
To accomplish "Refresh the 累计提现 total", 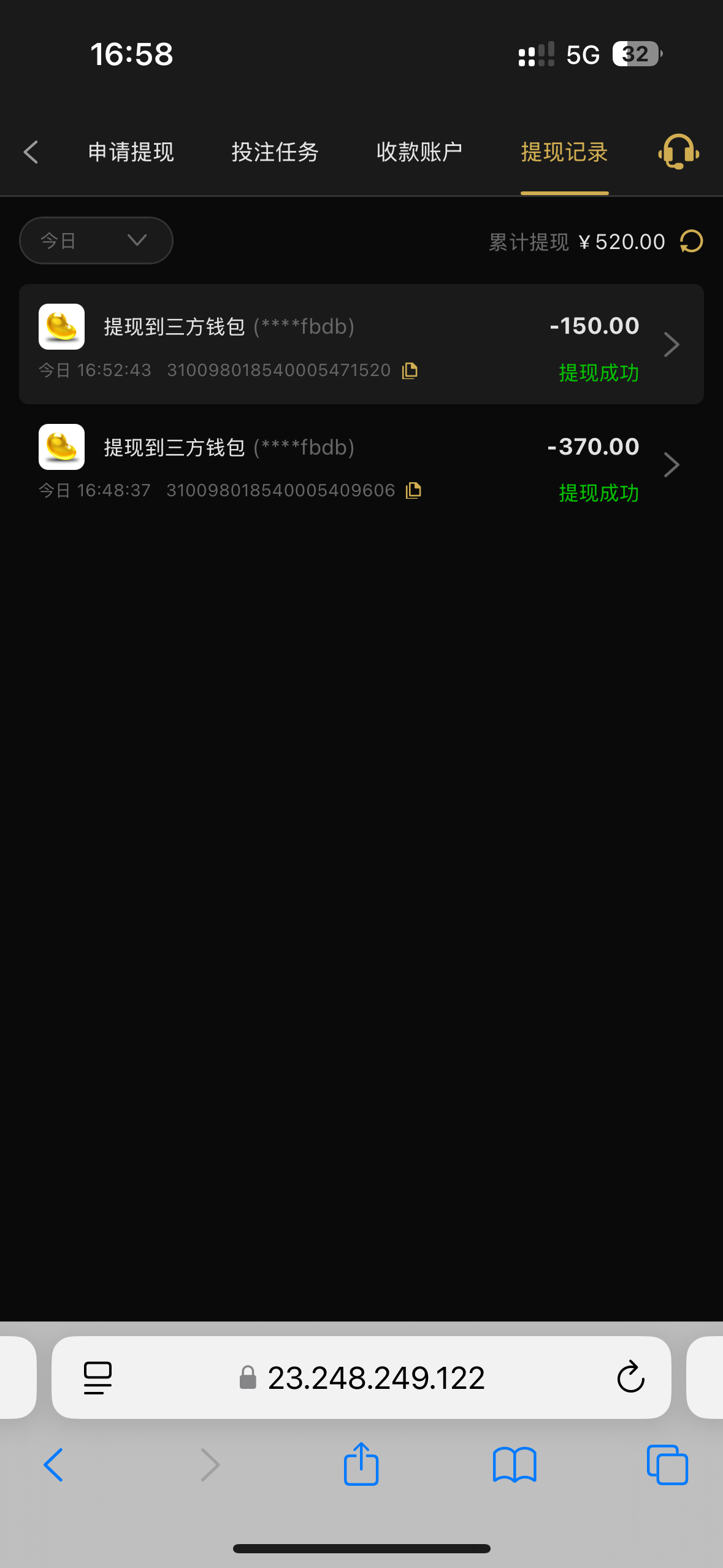I will tap(692, 241).
